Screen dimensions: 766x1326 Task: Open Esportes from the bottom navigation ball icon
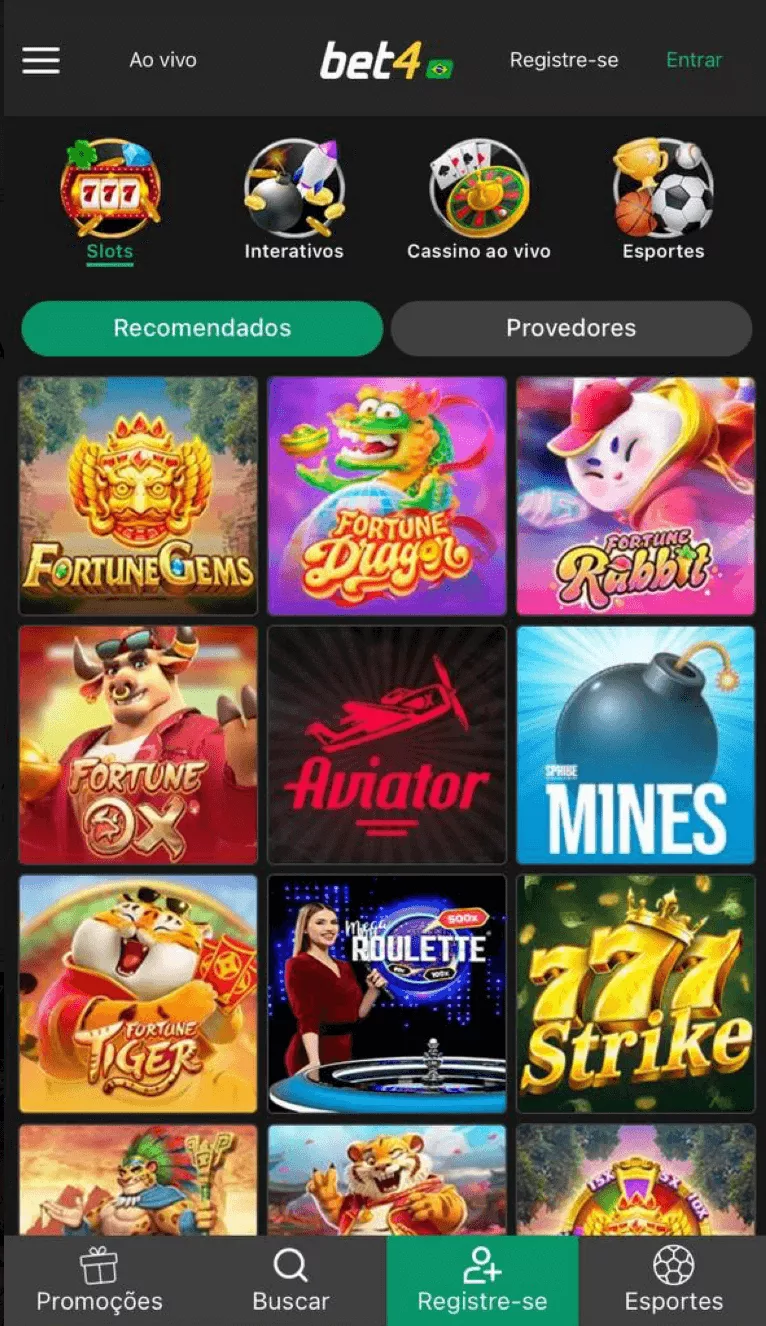coord(674,1264)
